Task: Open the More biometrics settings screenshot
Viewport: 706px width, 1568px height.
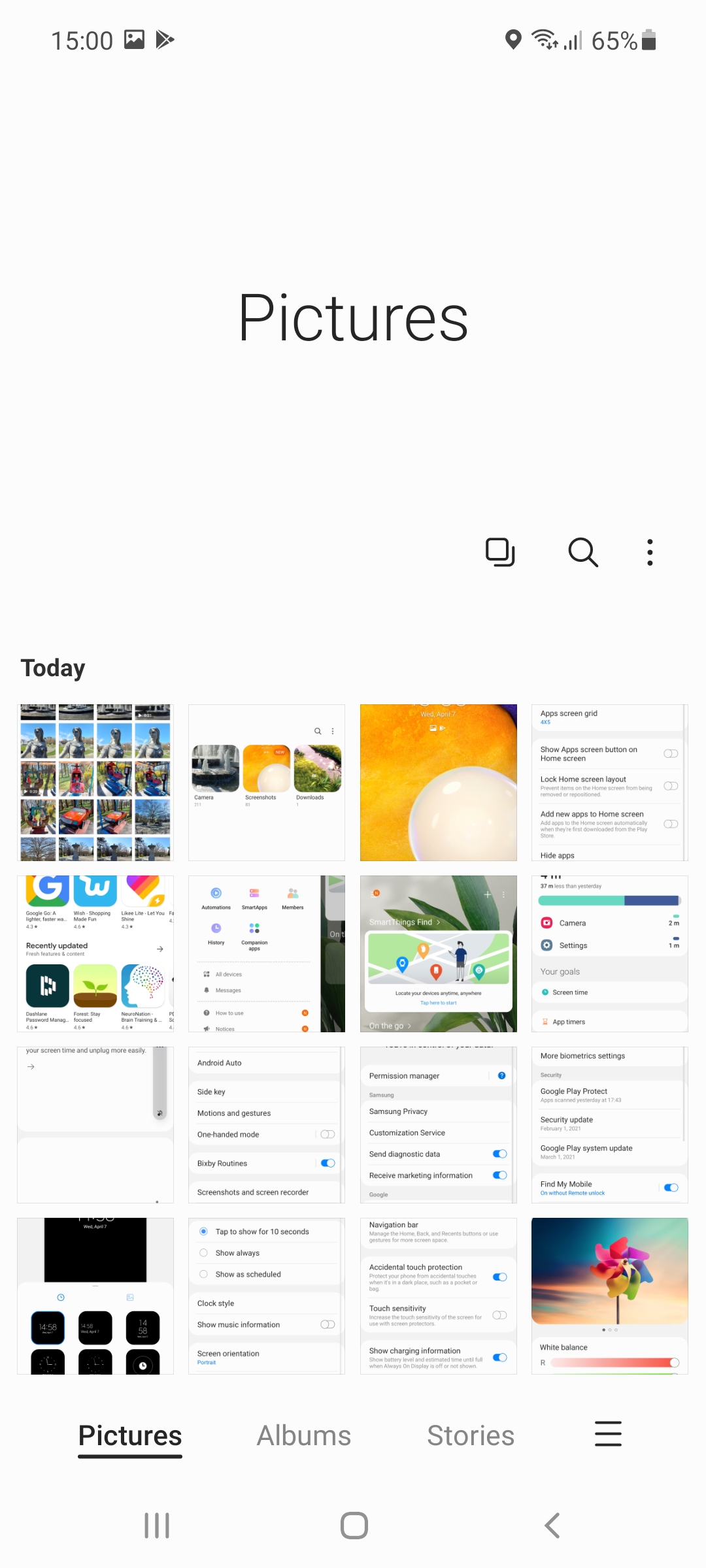Action: (610, 1125)
